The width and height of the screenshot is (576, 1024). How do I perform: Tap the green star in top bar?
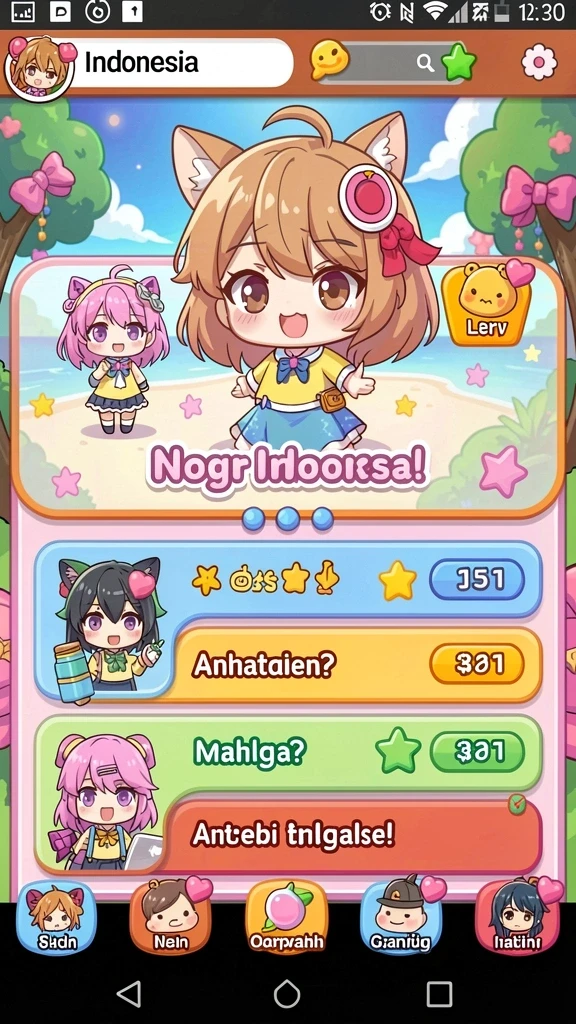pyautogui.click(x=458, y=63)
